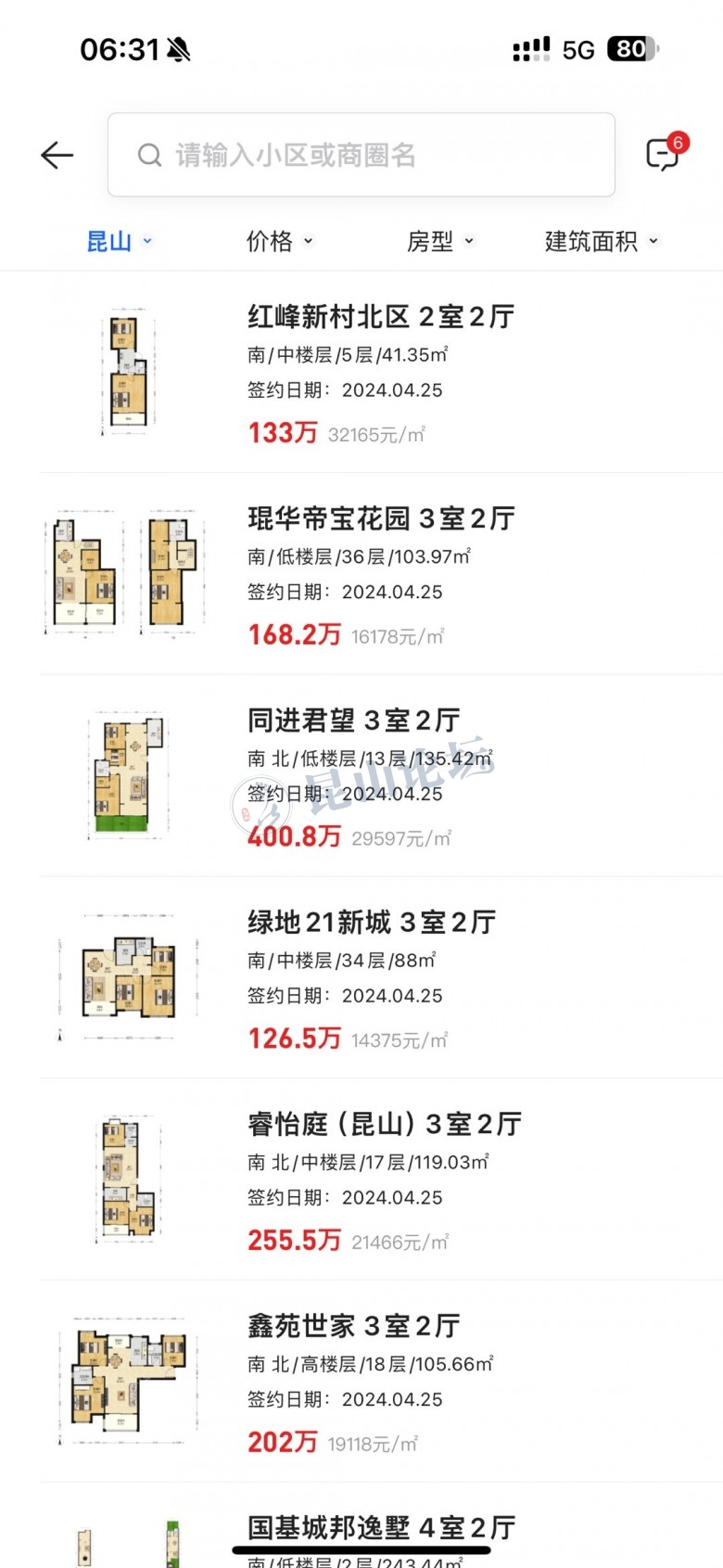723x1568 pixels.
Task: Go back using the arrow icon
Action: 57,155
